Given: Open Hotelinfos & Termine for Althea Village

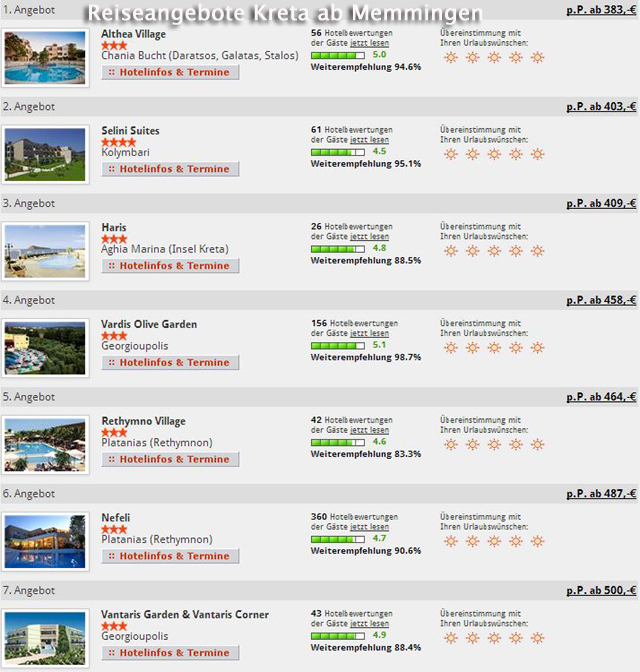Looking at the screenshot, I should (170, 72).
